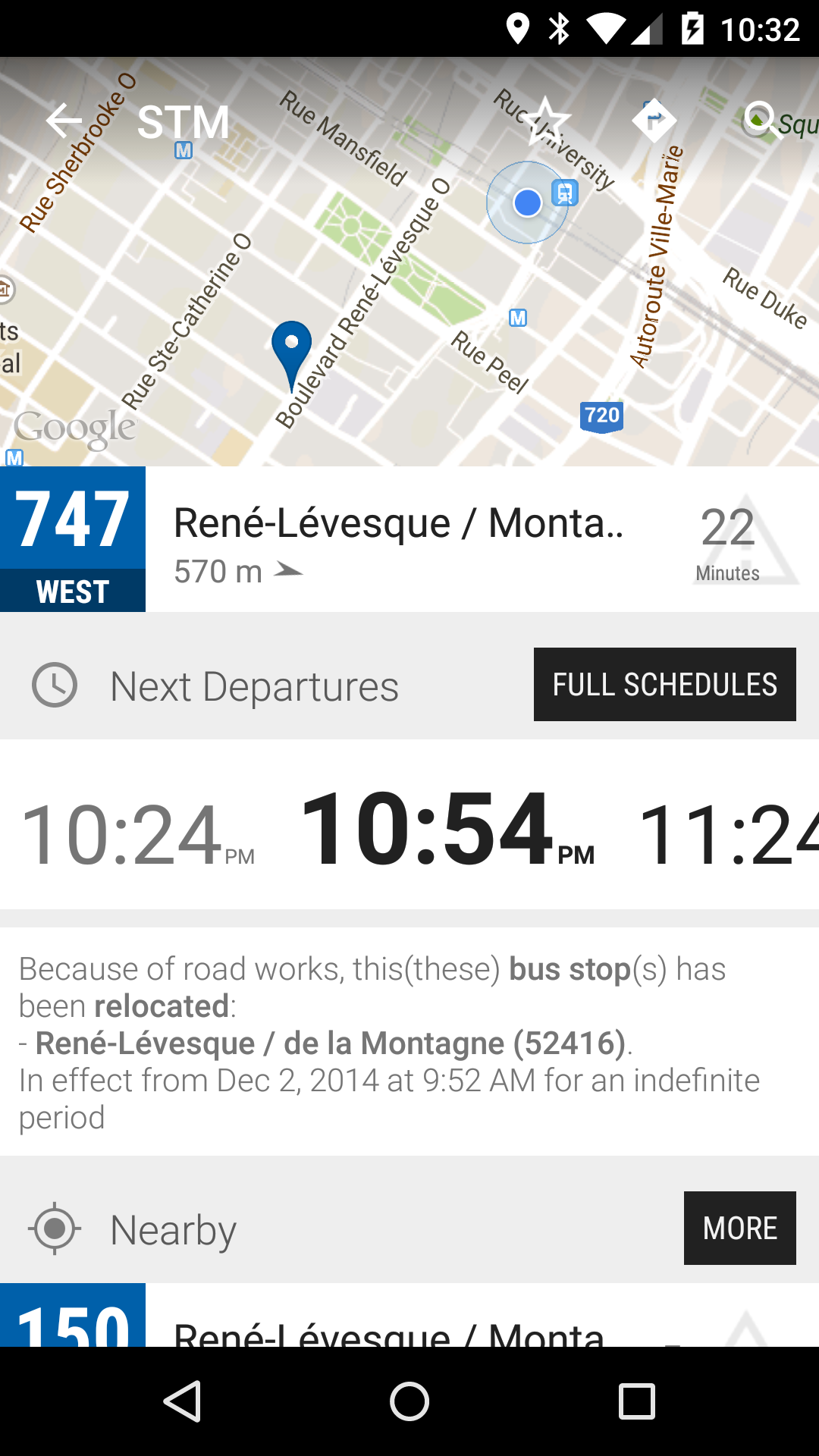Screen dimensions: 819x1456
Task: Open recent apps from the navigation bar
Action: click(x=636, y=1401)
